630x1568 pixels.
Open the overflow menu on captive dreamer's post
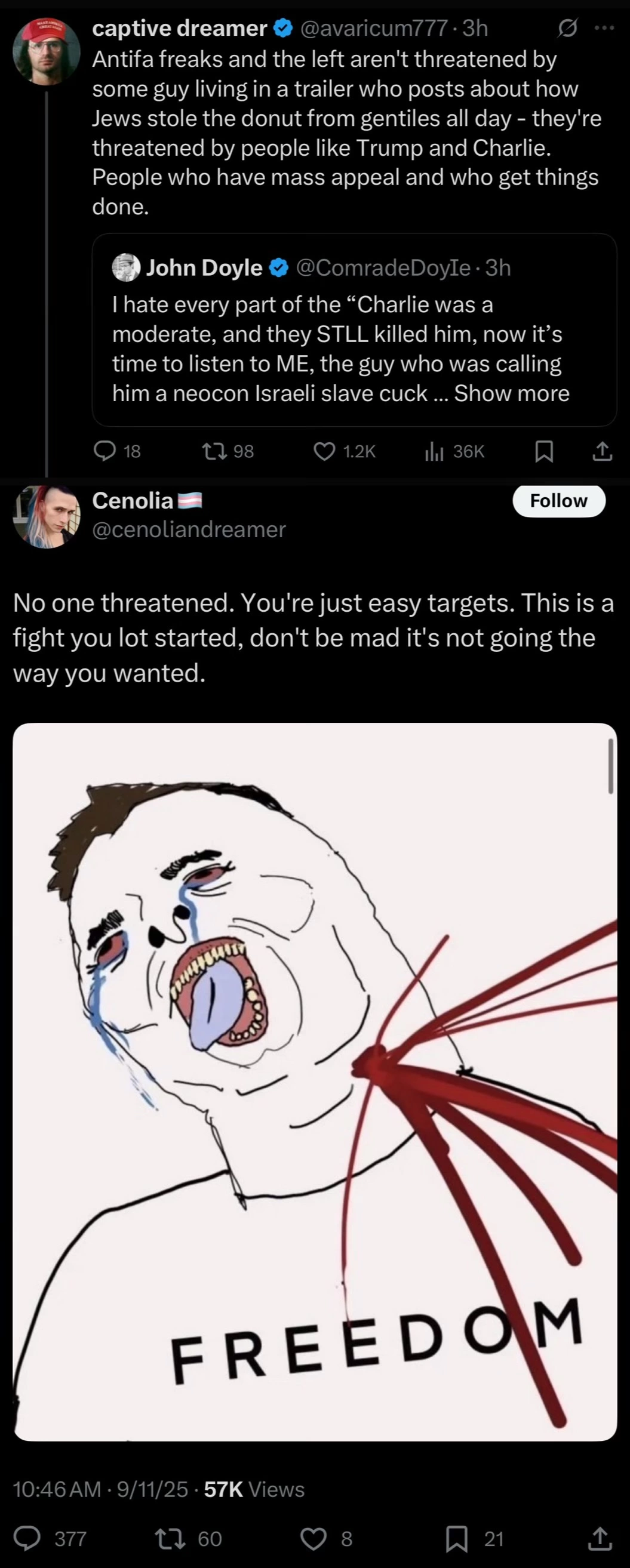pos(604,28)
